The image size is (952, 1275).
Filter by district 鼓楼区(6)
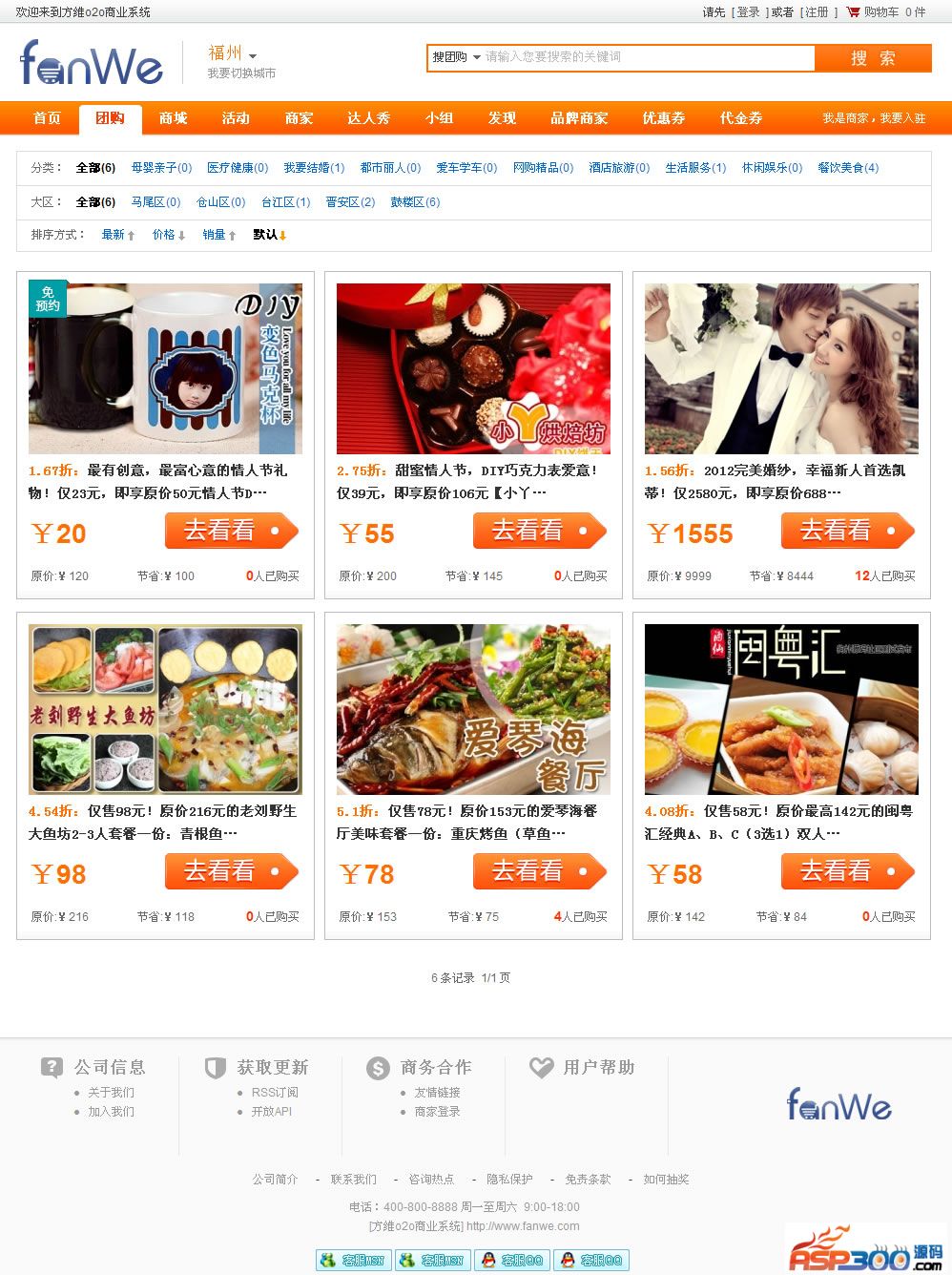415,202
